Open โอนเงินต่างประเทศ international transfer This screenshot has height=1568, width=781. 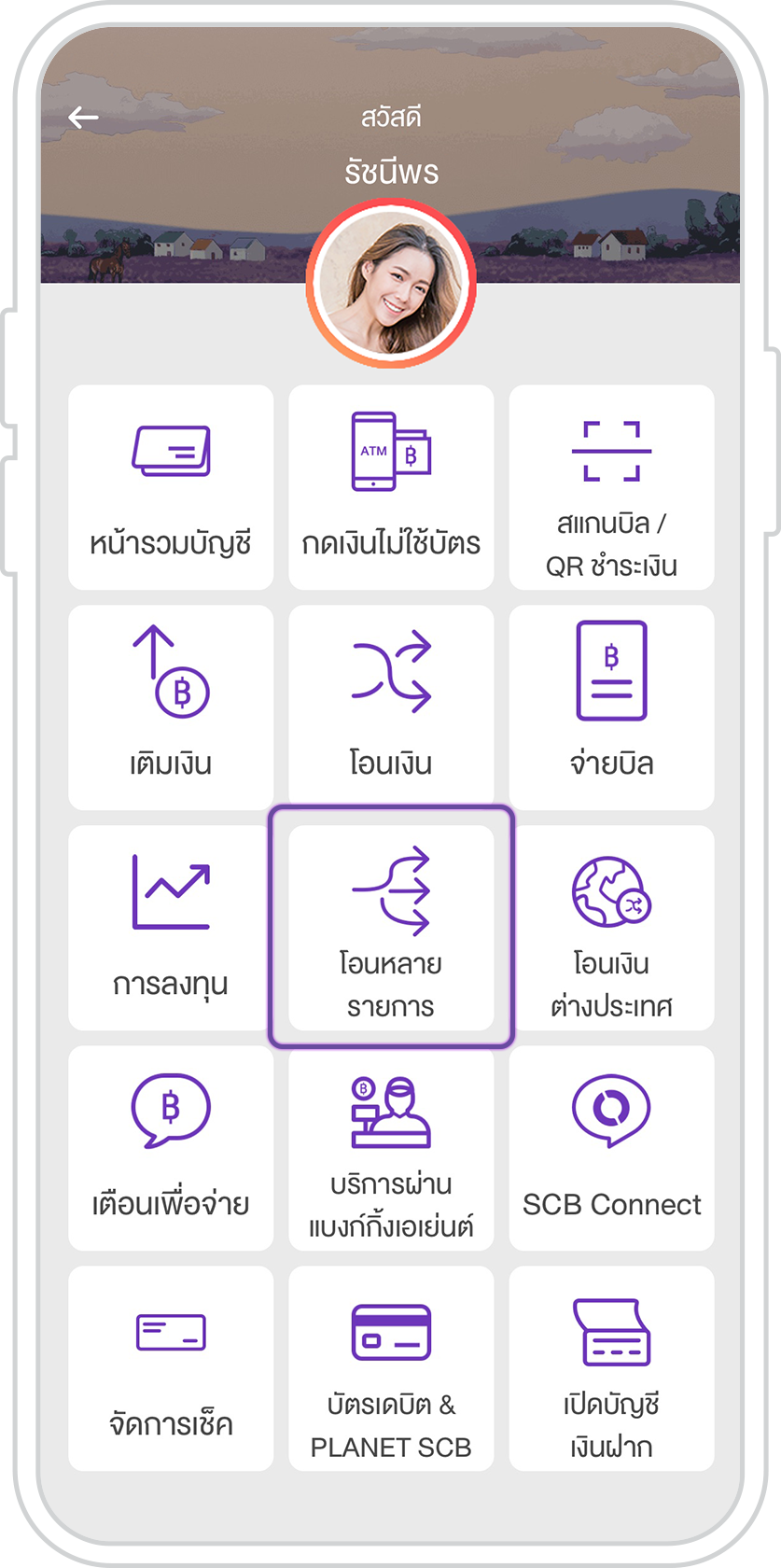[611, 928]
